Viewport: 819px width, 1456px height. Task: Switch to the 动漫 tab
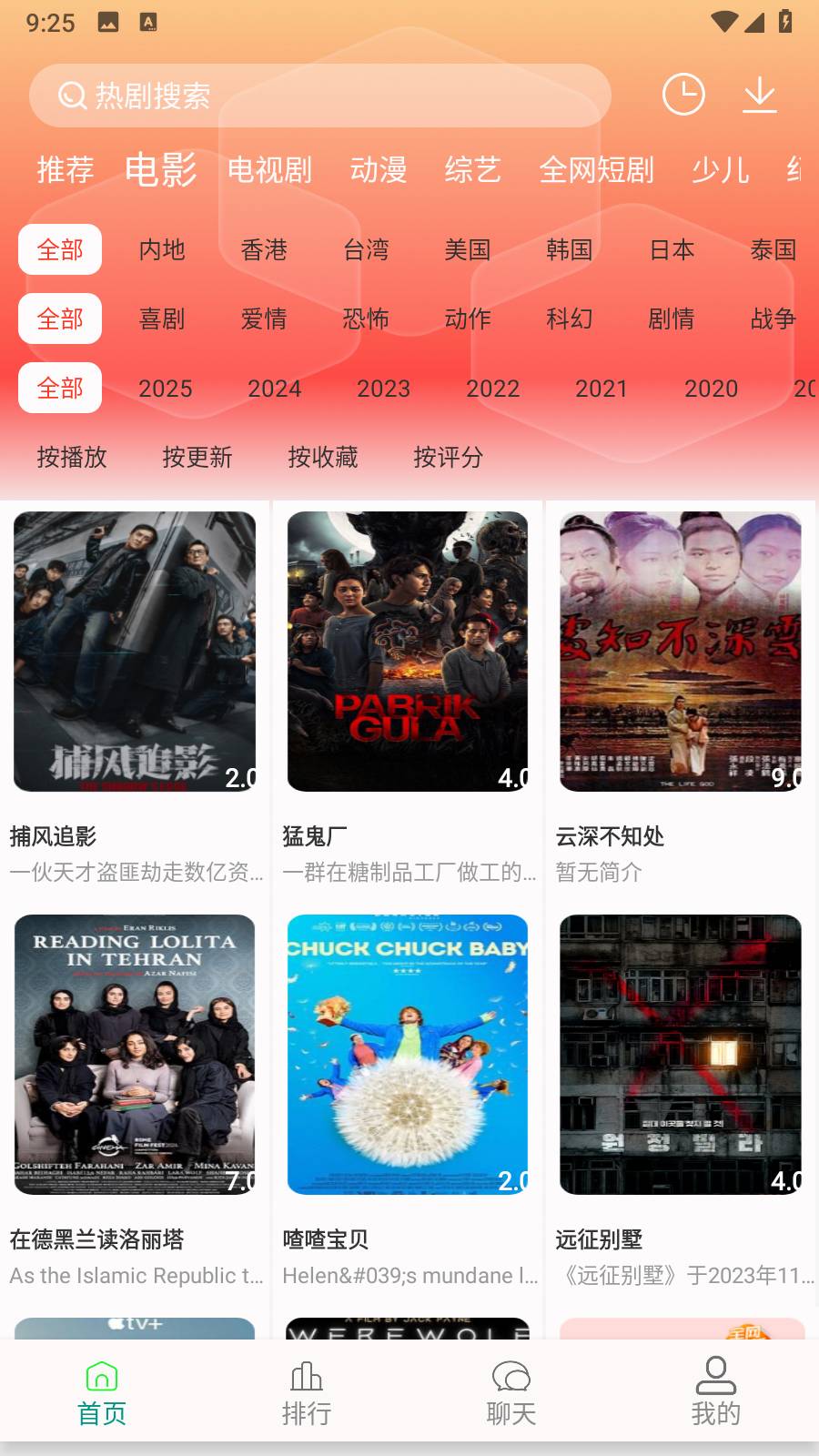[x=379, y=170]
